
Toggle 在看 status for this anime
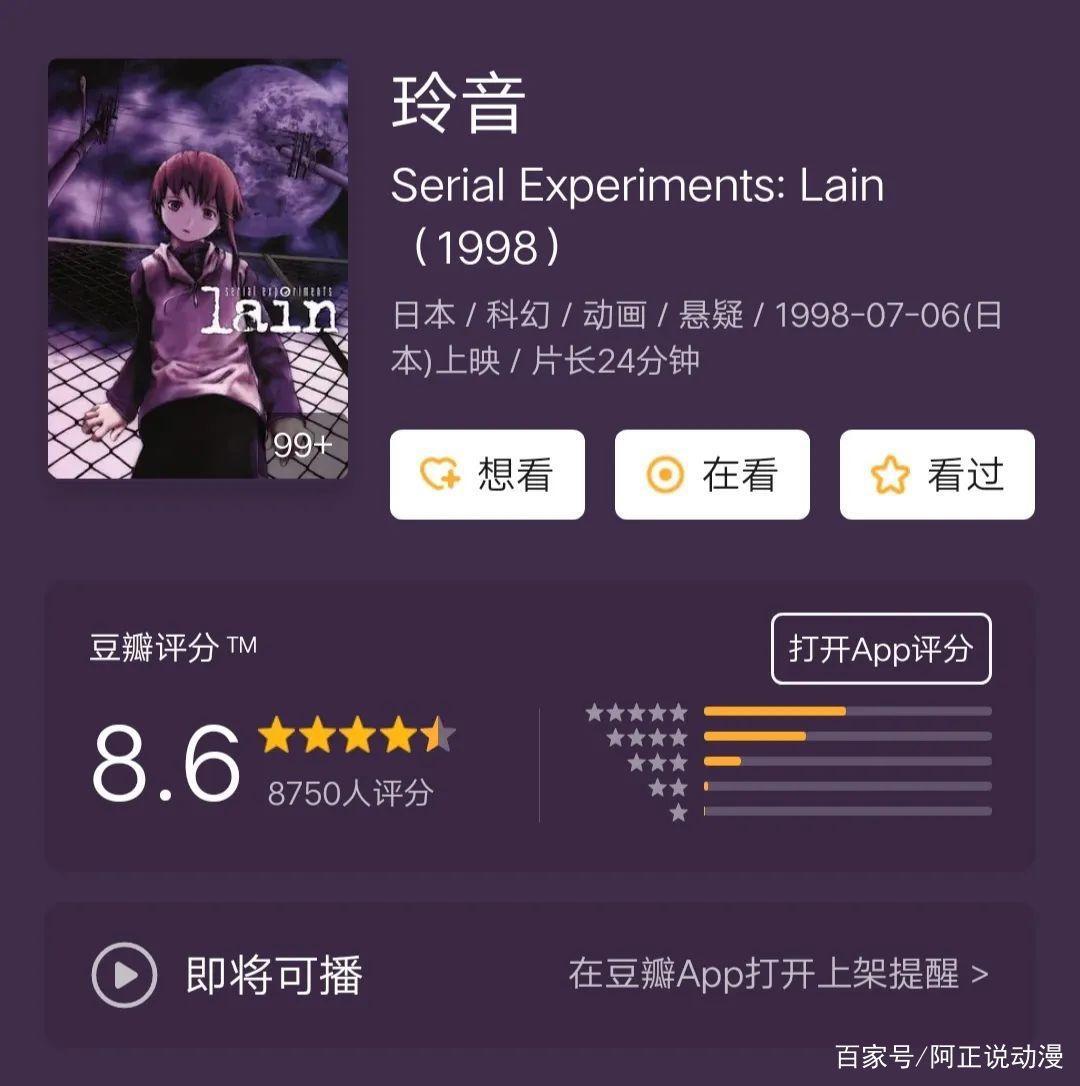click(712, 475)
